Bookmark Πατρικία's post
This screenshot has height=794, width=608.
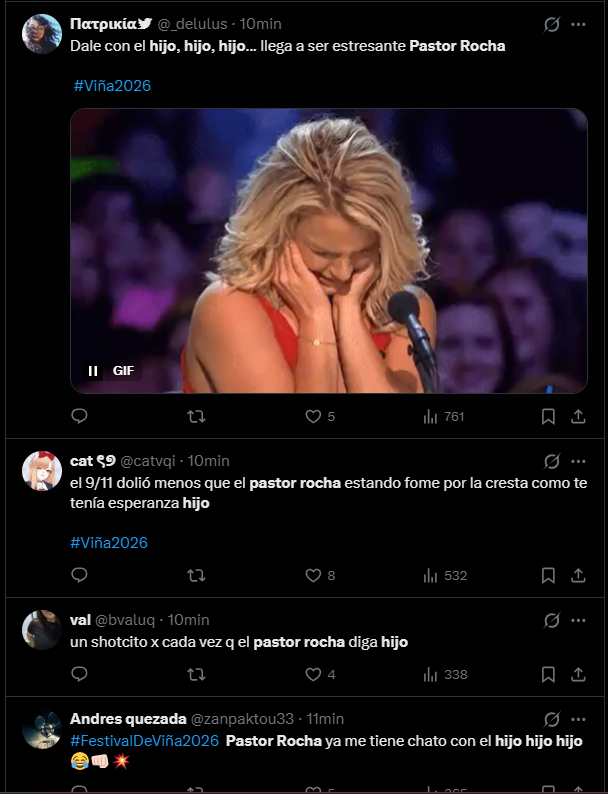tap(548, 416)
